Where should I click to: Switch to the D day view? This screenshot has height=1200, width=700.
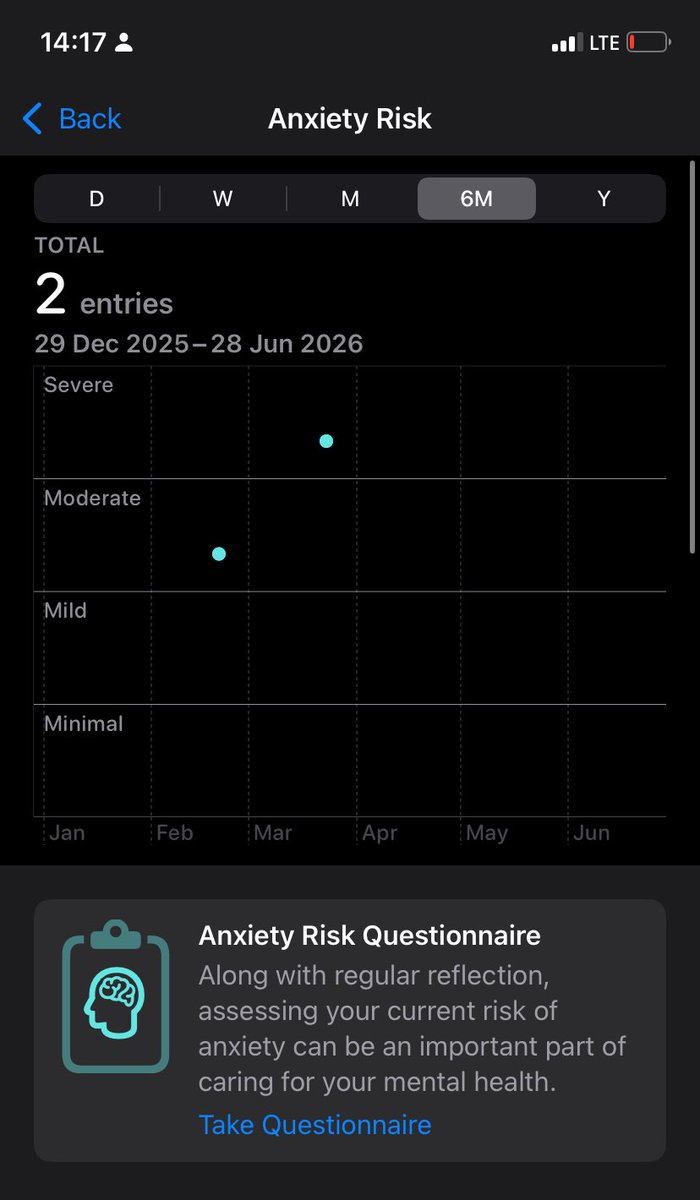click(97, 198)
